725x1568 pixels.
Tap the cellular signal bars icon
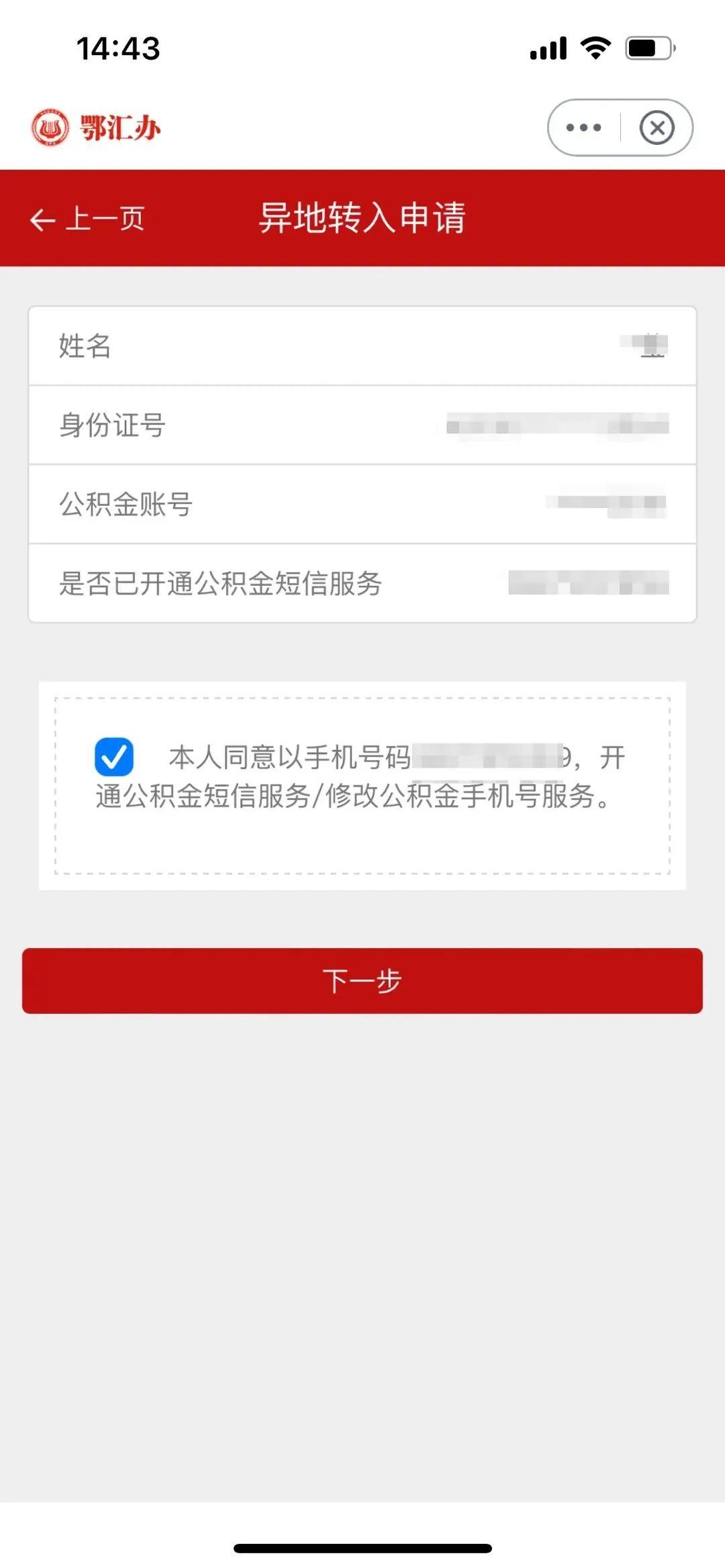click(547, 48)
